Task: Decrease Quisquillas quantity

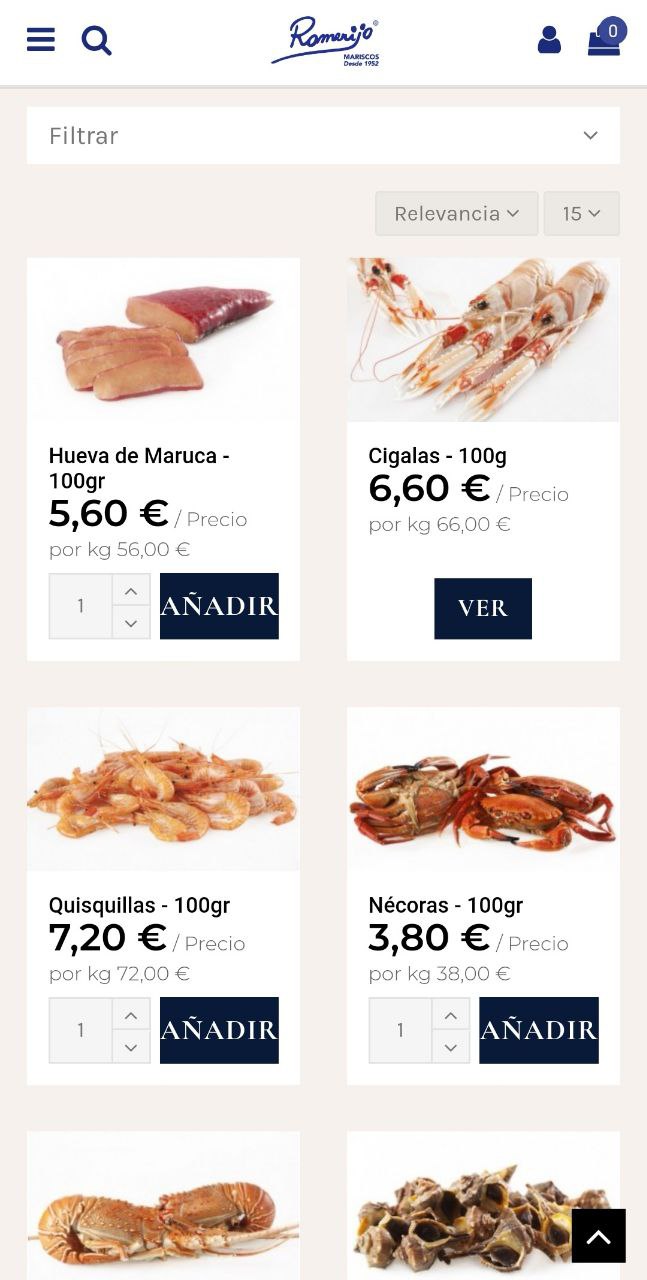Action: (x=131, y=1047)
